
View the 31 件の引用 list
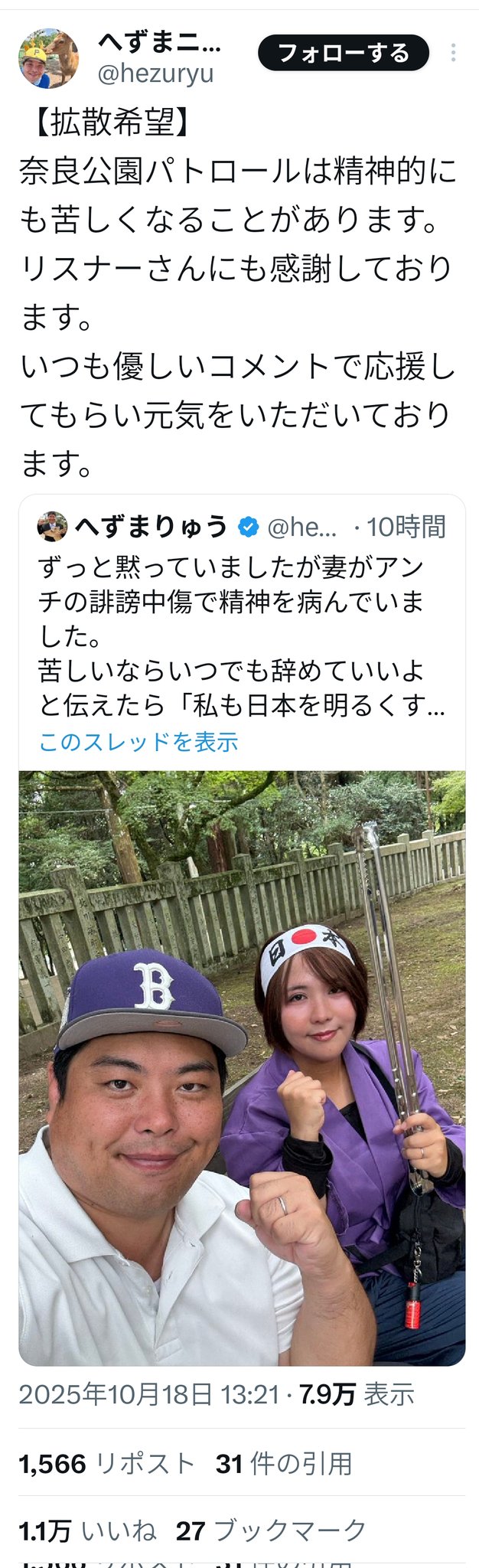tap(284, 1464)
